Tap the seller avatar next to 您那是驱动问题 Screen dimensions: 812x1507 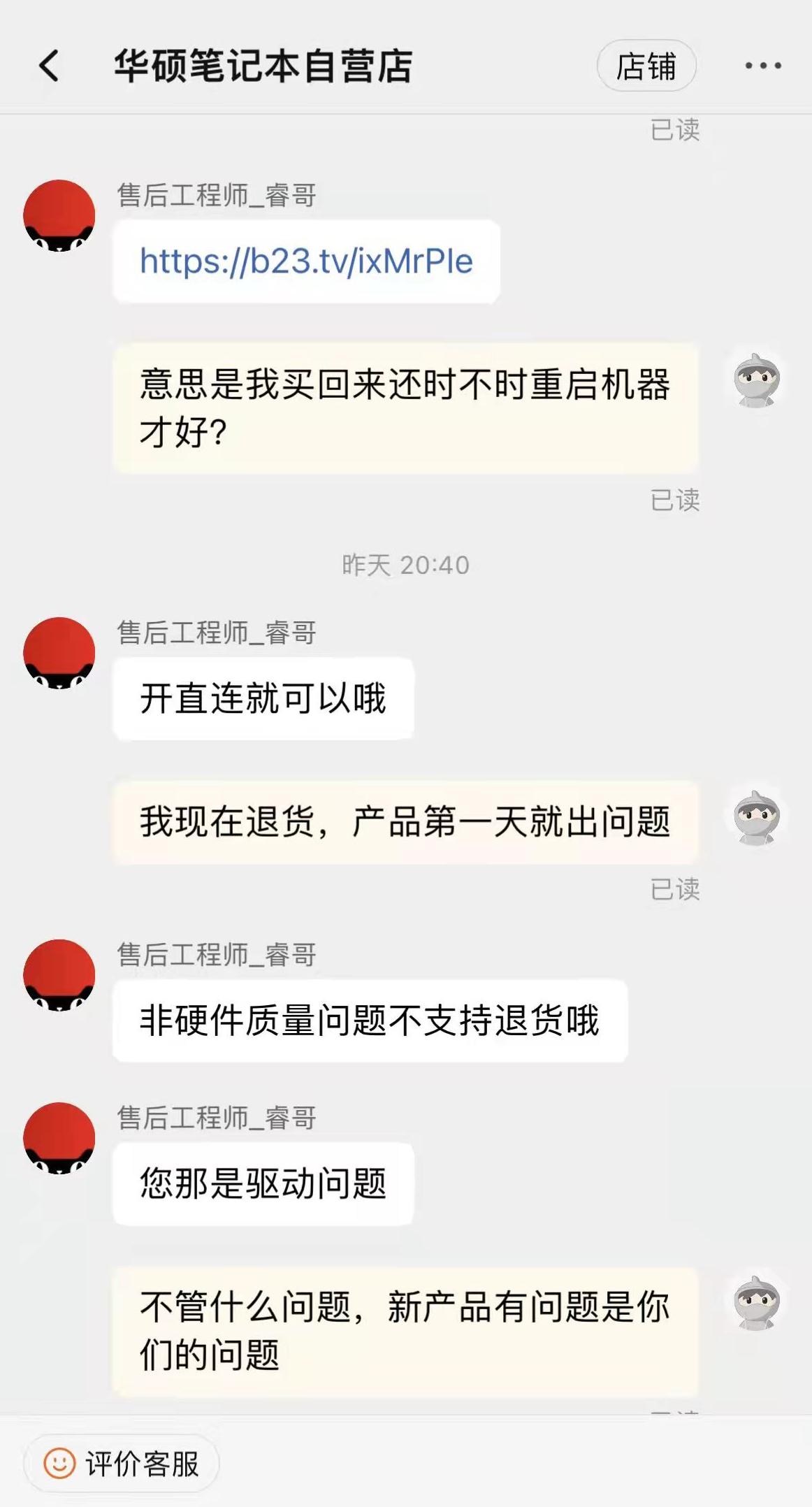tap(59, 1139)
